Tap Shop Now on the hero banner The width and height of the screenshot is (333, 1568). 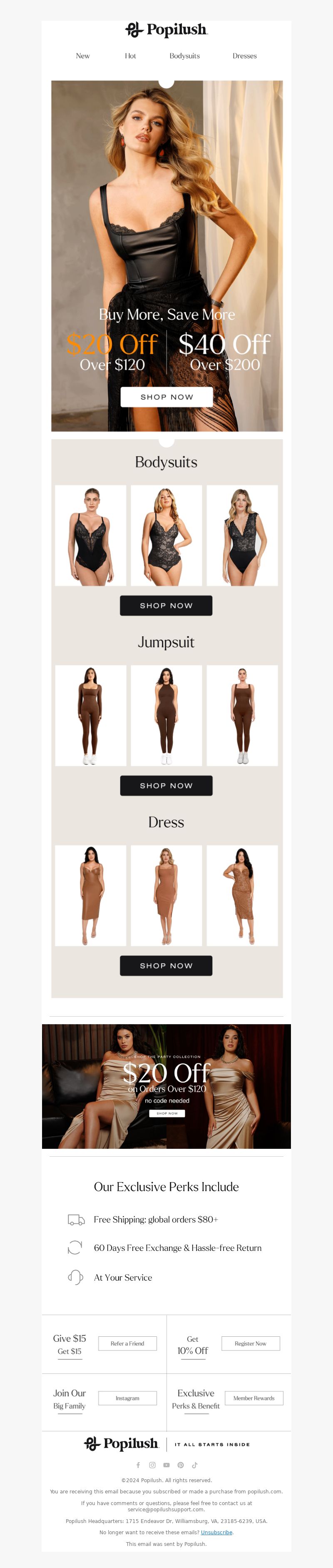(x=166, y=397)
